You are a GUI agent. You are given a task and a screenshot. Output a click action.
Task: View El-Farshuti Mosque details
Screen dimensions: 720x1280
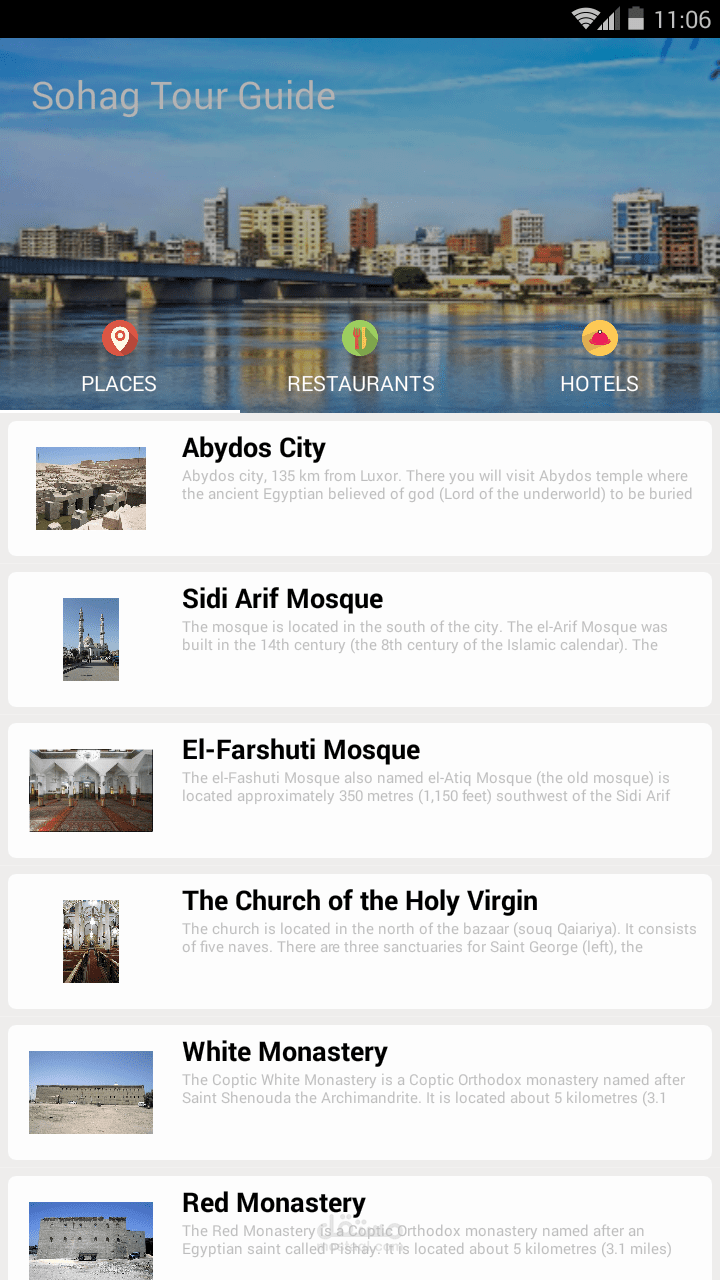point(360,790)
